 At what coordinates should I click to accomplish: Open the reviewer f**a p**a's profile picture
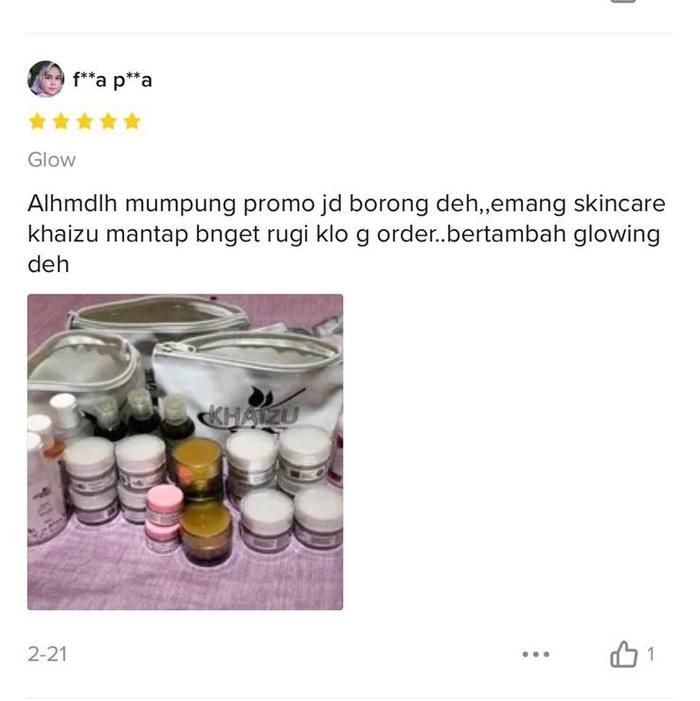point(45,79)
